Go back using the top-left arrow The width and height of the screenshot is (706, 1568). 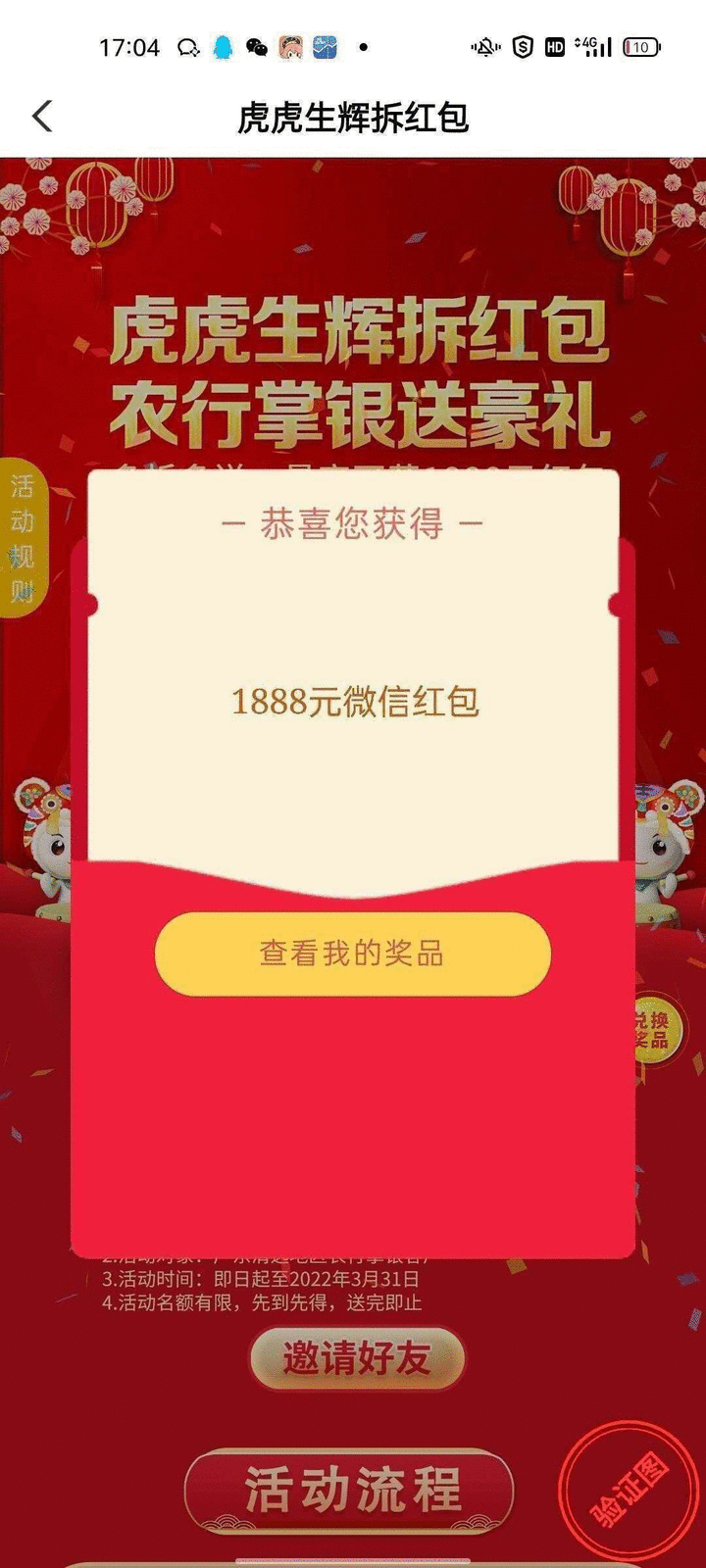click(x=42, y=117)
